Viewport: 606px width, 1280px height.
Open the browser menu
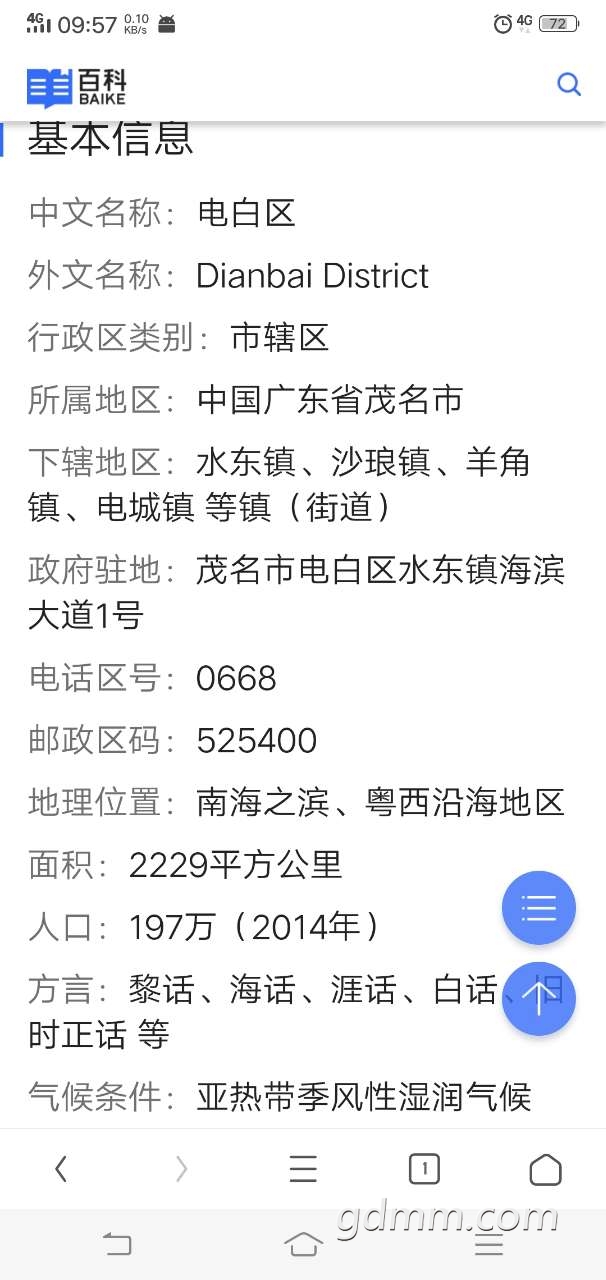point(303,1168)
